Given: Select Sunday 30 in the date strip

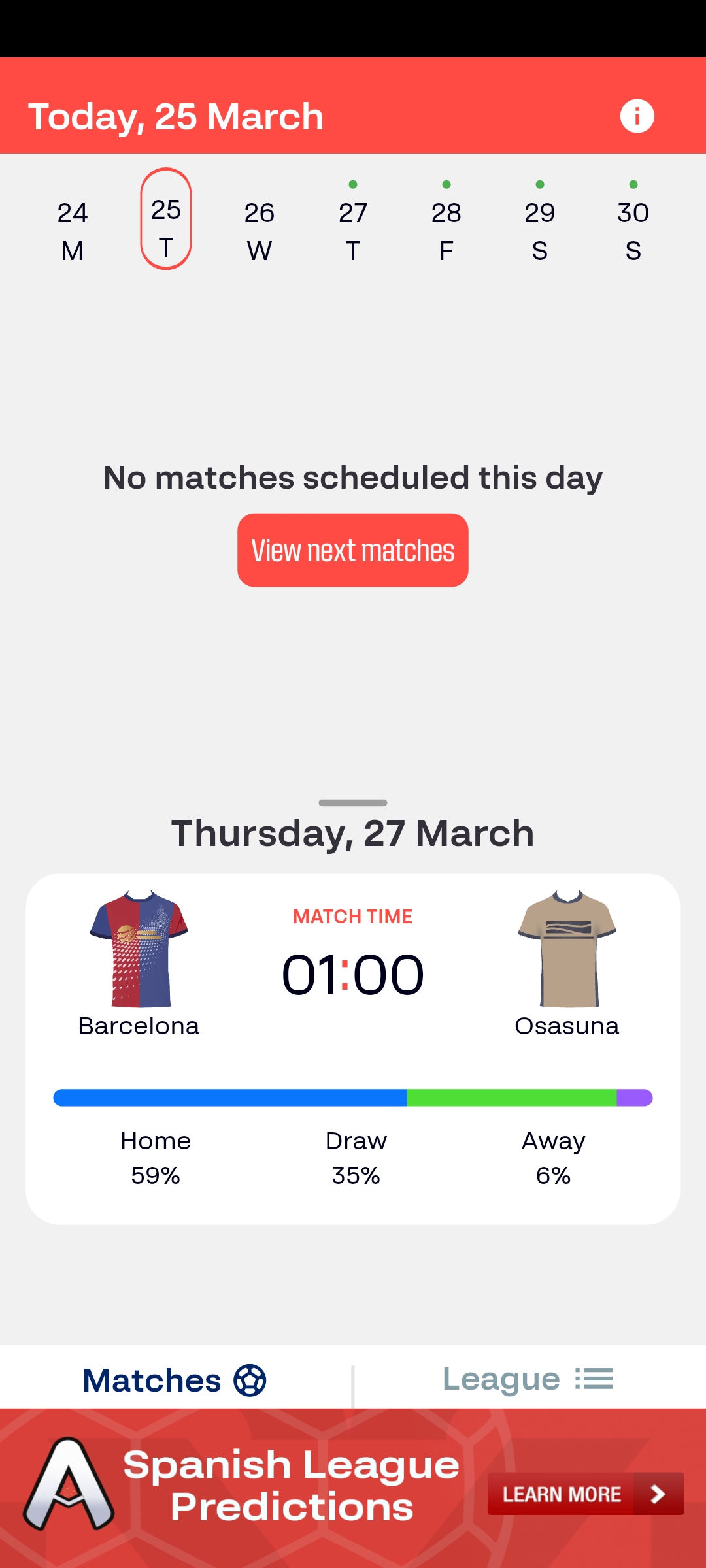Looking at the screenshot, I should click(x=633, y=231).
